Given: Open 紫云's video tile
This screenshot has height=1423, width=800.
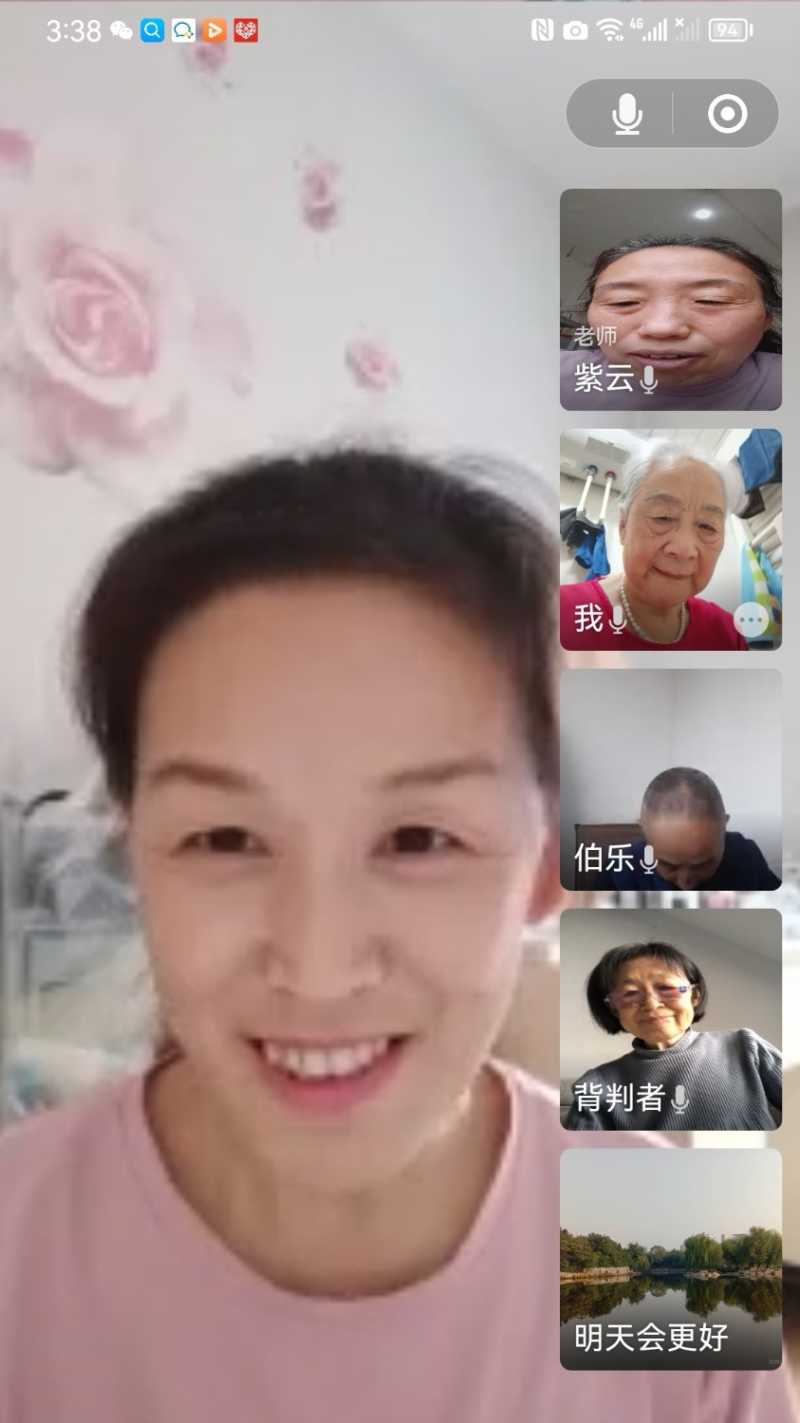Looking at the screenshot, I should pyautogui.click(x=670, y=299).
